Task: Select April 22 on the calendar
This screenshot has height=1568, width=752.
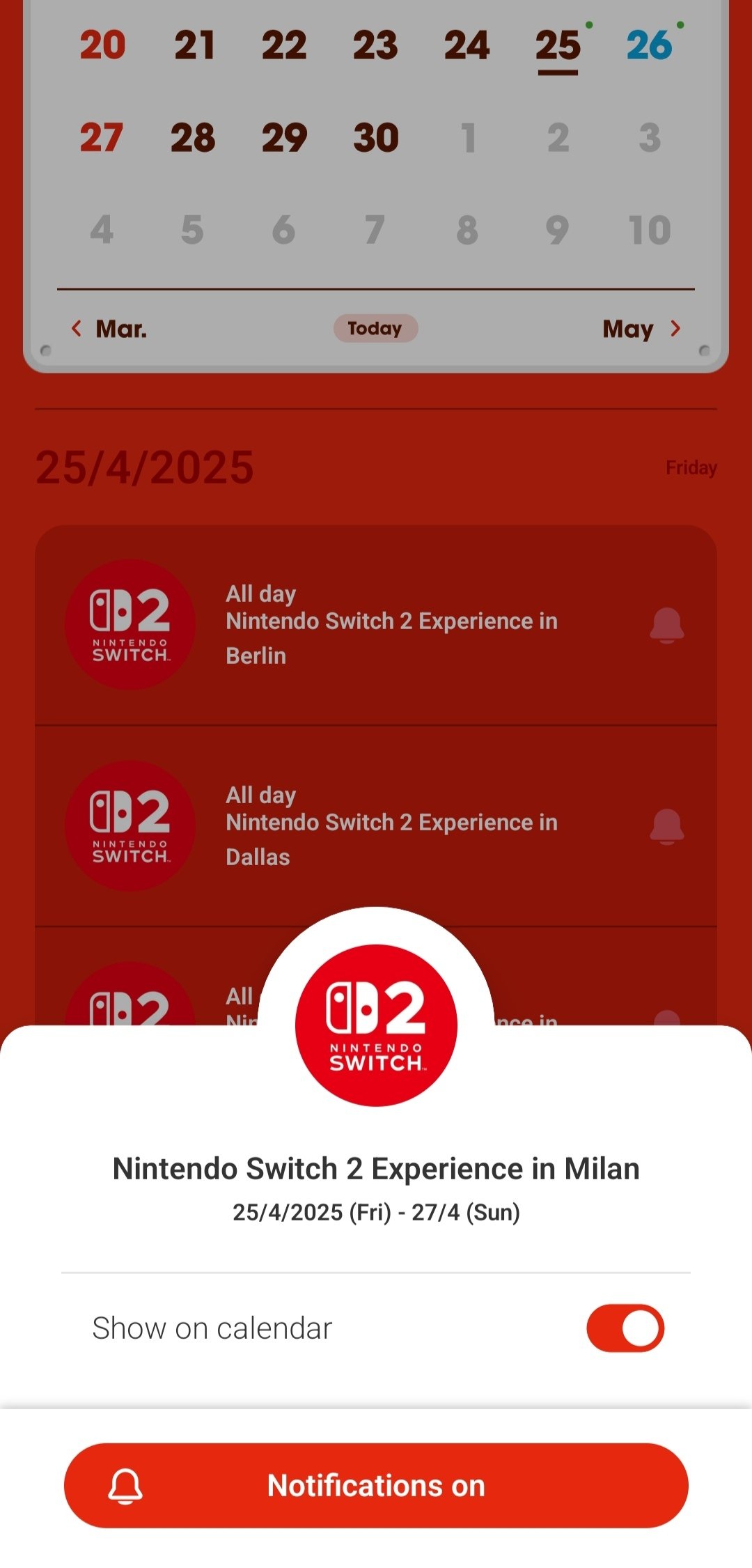Action: point(284,46)
